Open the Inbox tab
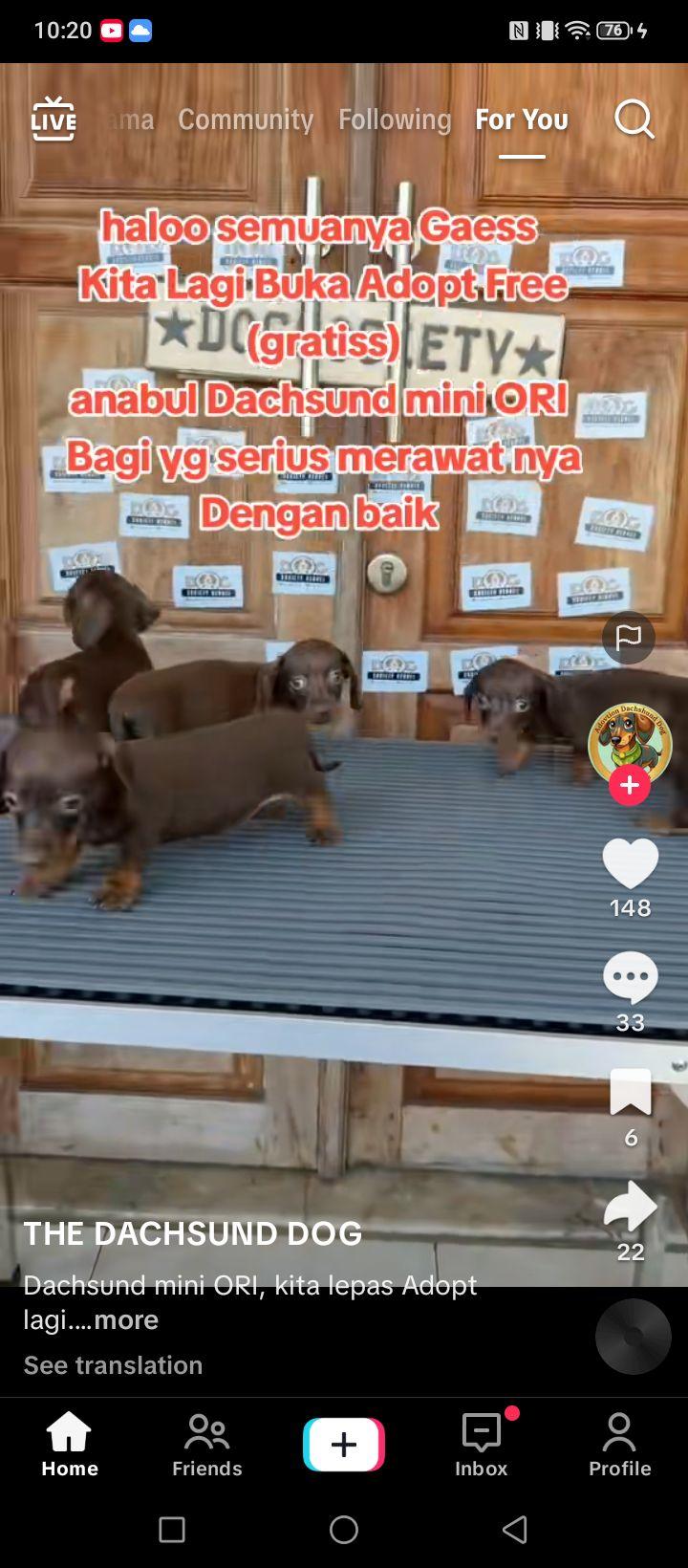 [x=482, y=1445]
